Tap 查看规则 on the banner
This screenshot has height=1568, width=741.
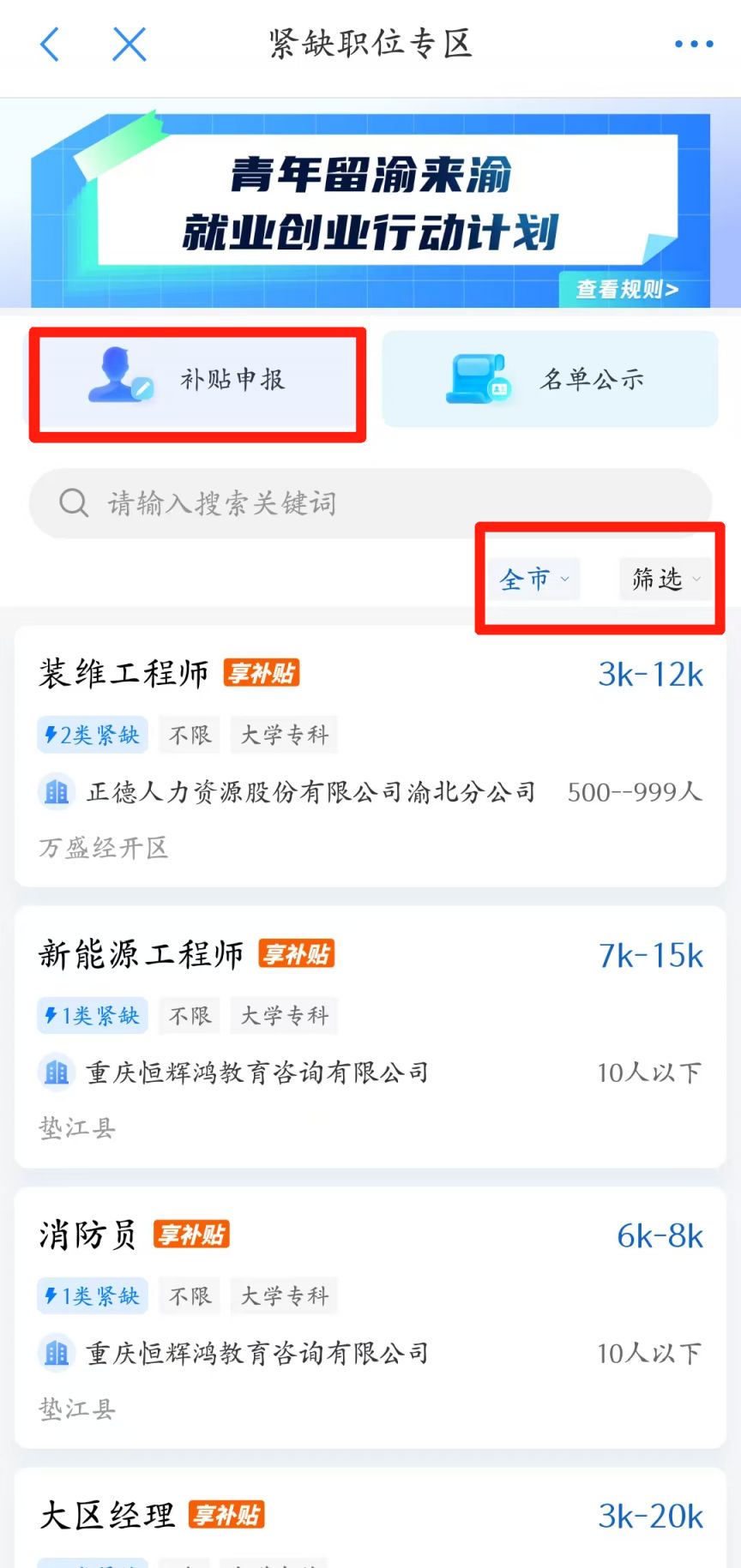628,289
